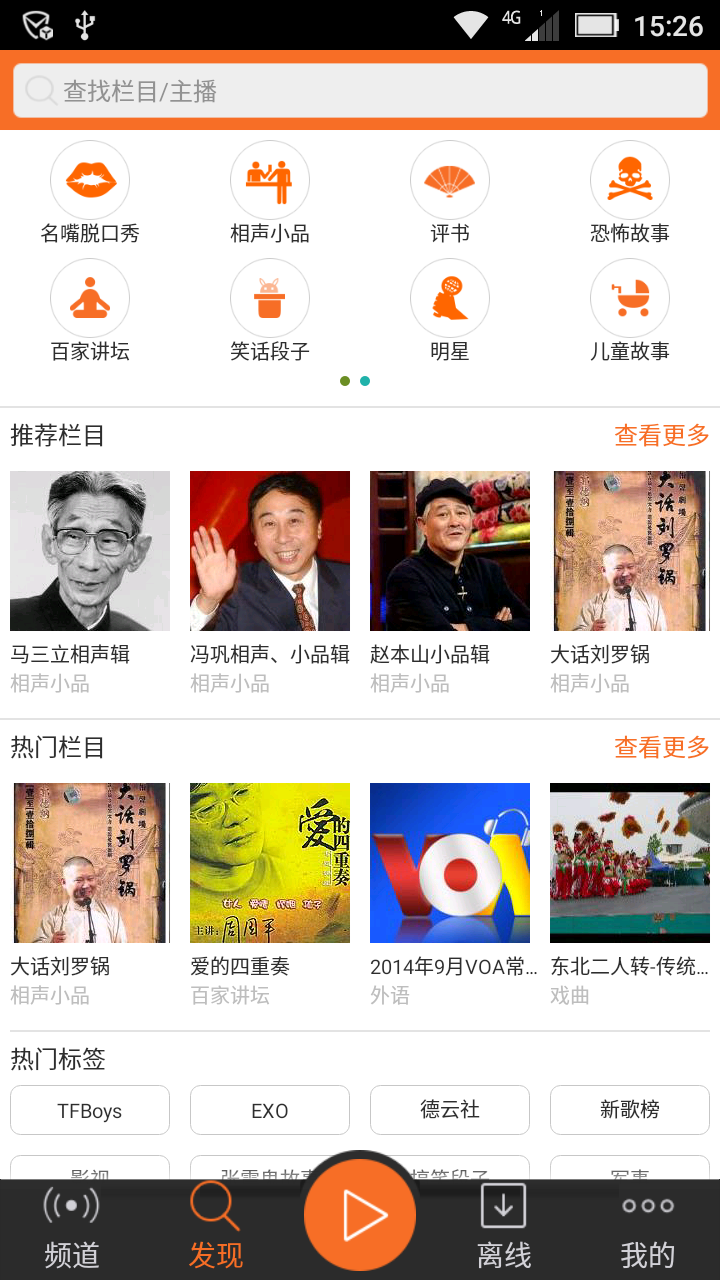The width and height of the screenshot is (720, 1280).
Task: View more under 推荐栏目
Action: pos(661,436)
